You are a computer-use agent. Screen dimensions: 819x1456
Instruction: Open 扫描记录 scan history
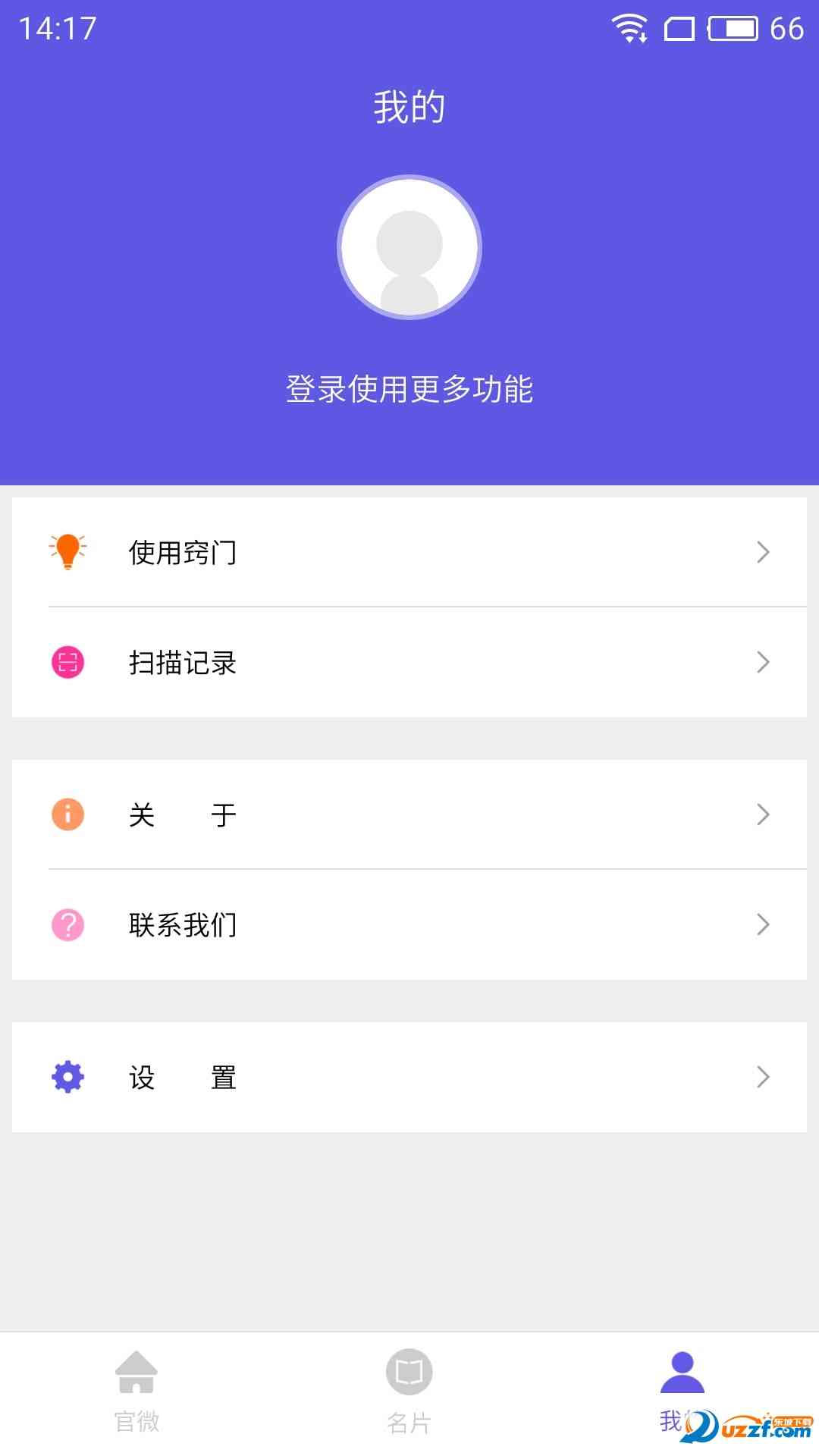pyautogui.click(x=409, y=662)
